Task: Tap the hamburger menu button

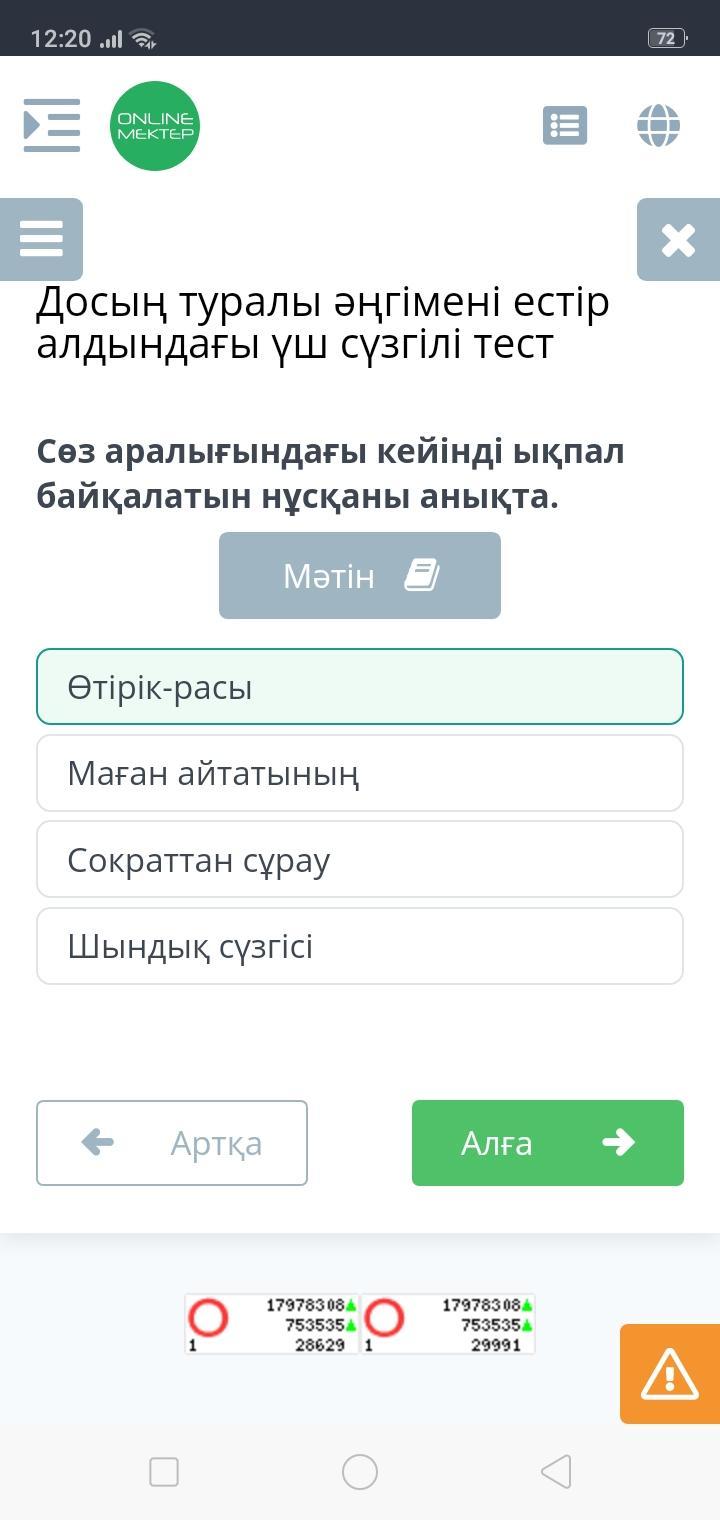Action: pos(41,239)
